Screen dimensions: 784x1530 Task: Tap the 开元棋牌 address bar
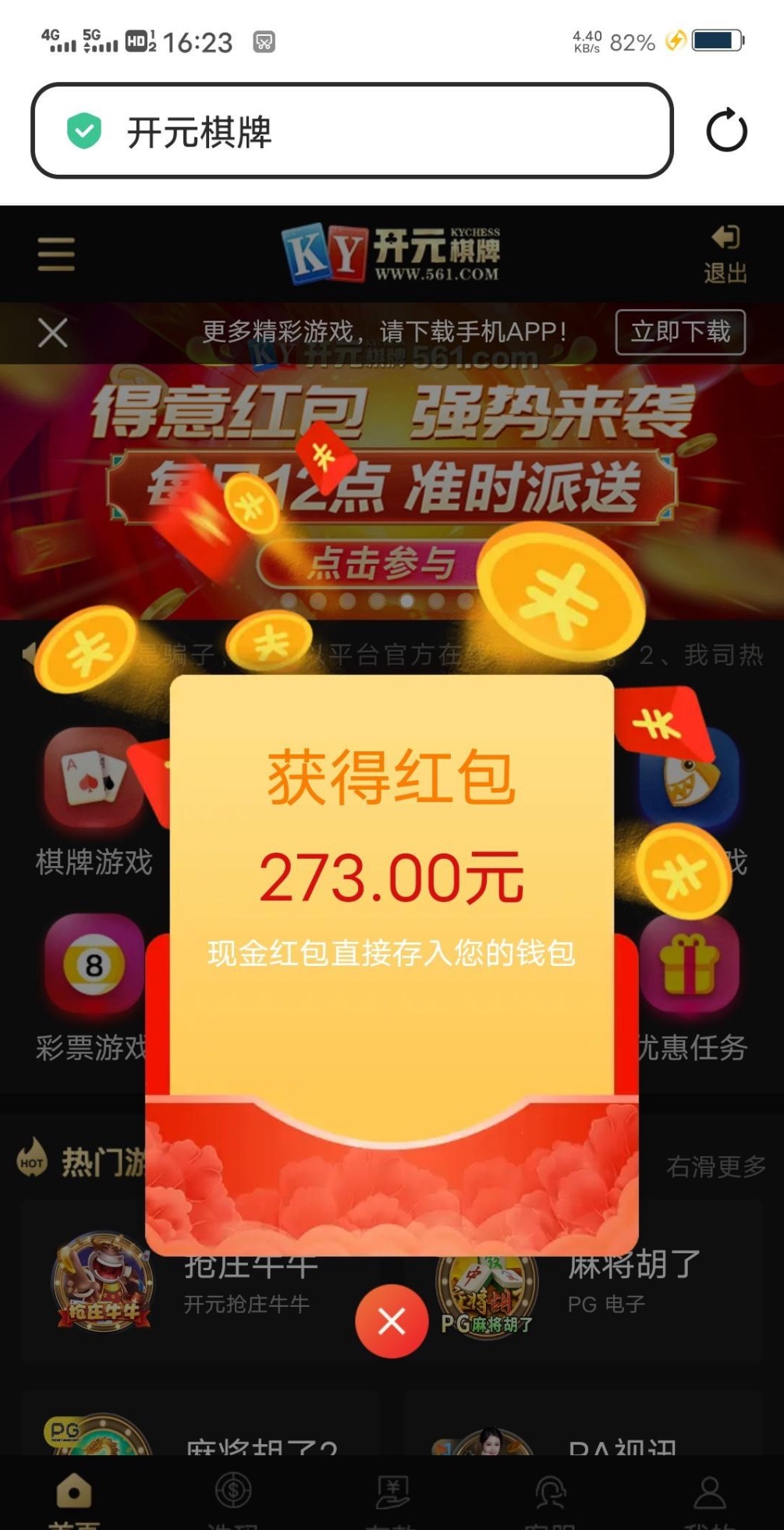tap(351, 131)
